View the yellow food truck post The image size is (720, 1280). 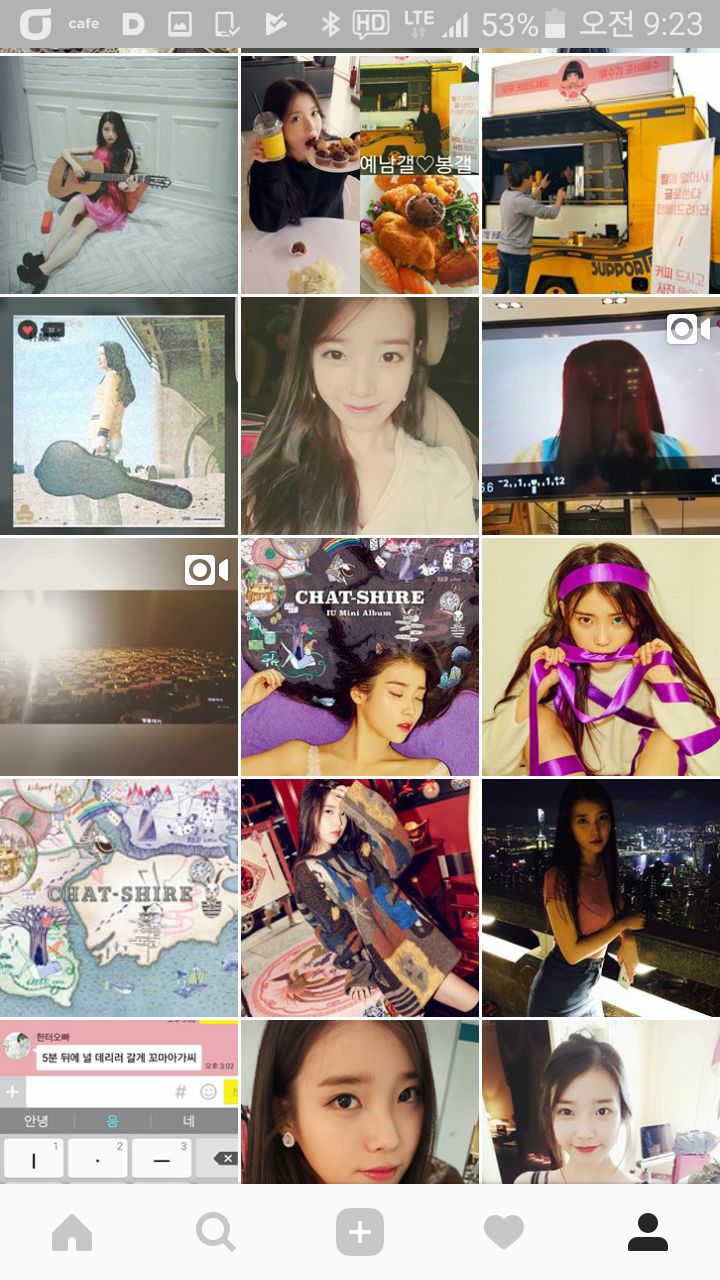tap(600, 175)
